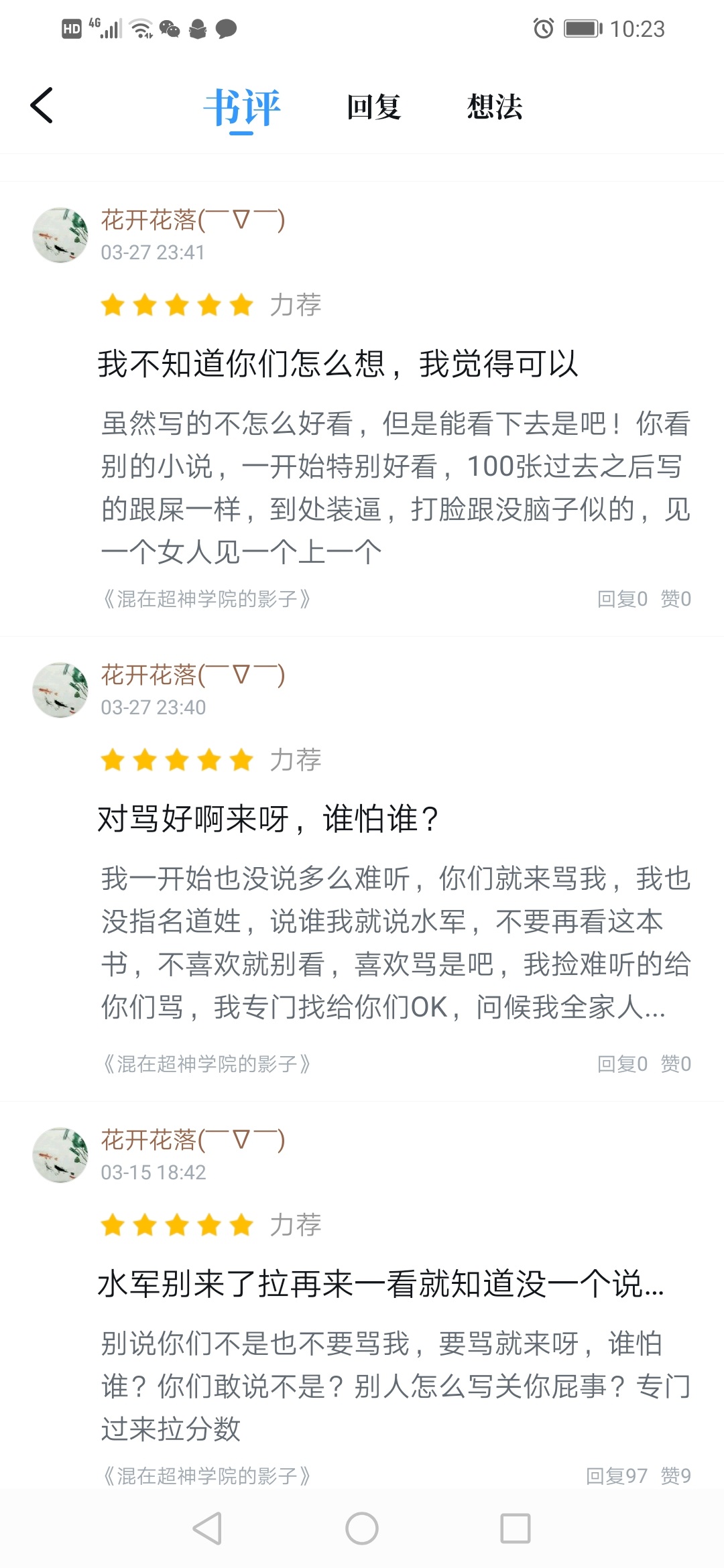Like the 03-15 18:42 review with 赞9
Screen dimensions: 724x1568
pos(676,1476)
